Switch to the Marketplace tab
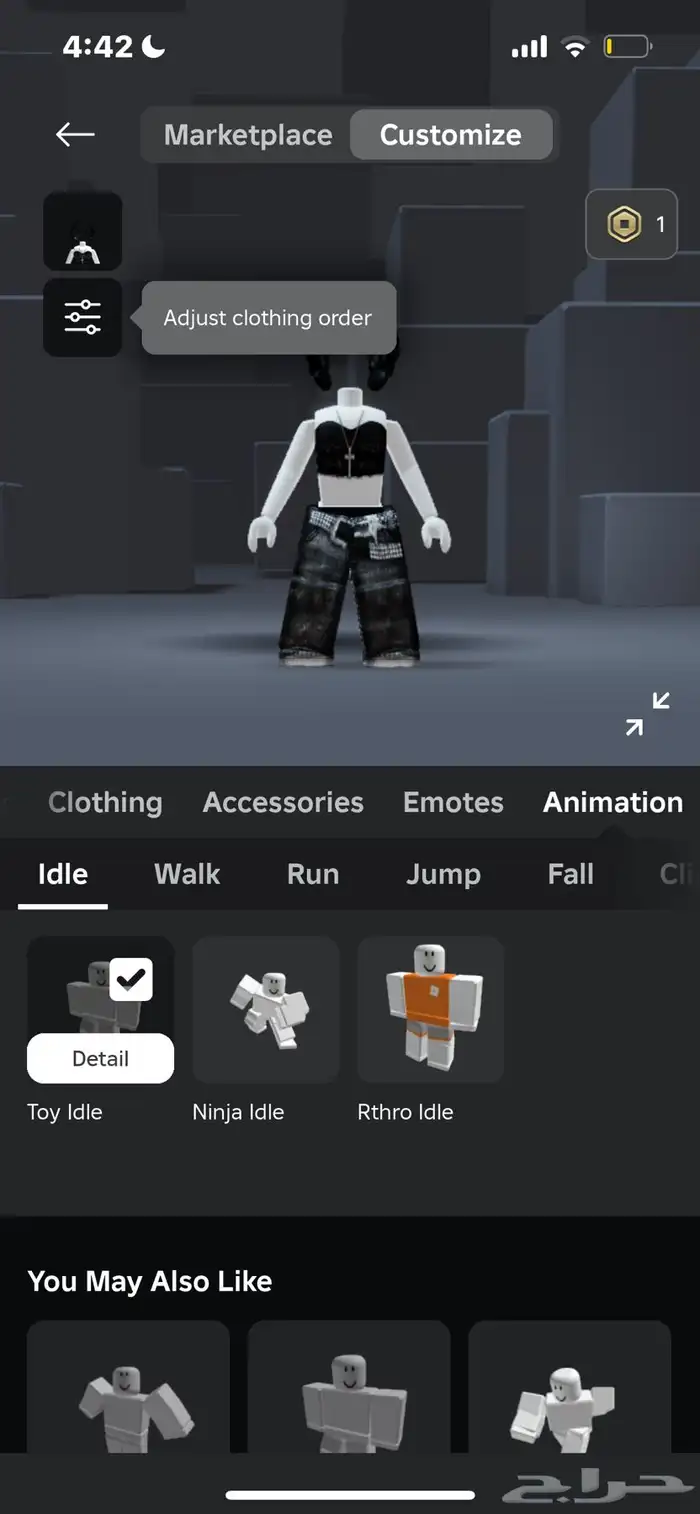Image resolution: width=700 pixels, height=1514 pixels. point(248,135)
